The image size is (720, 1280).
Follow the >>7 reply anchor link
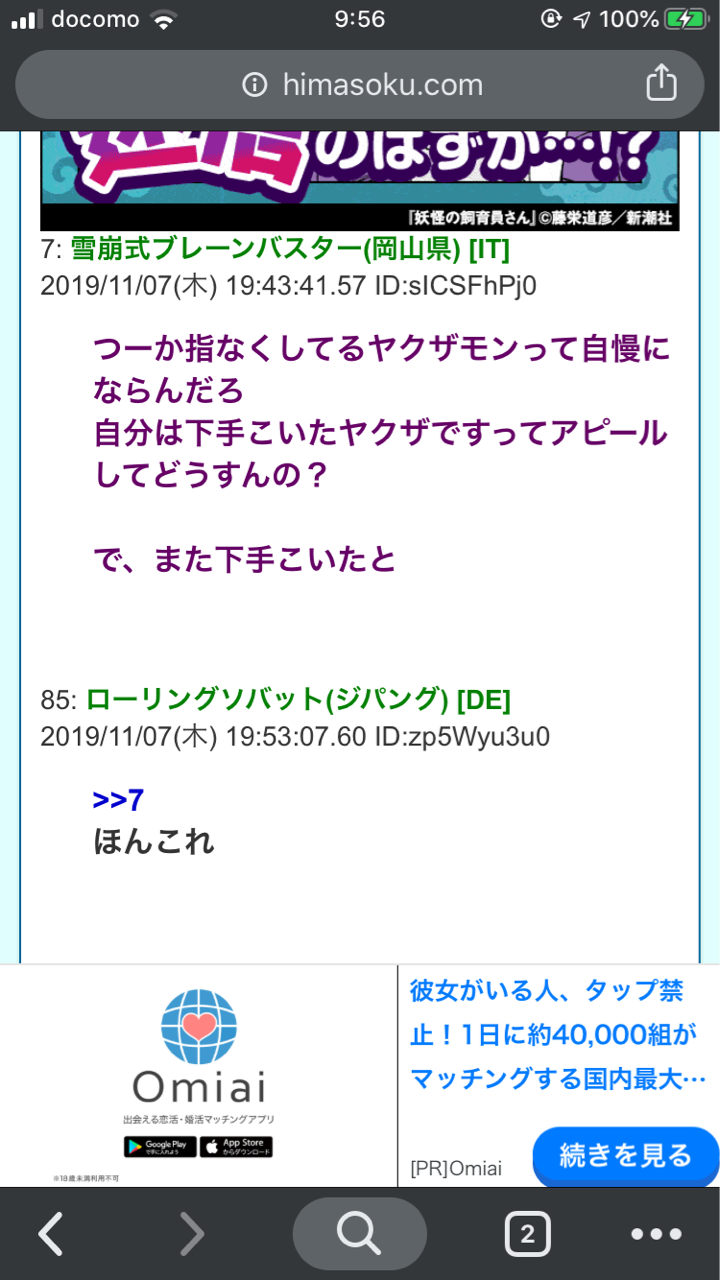pyautogui.click(x=118, y=800)
